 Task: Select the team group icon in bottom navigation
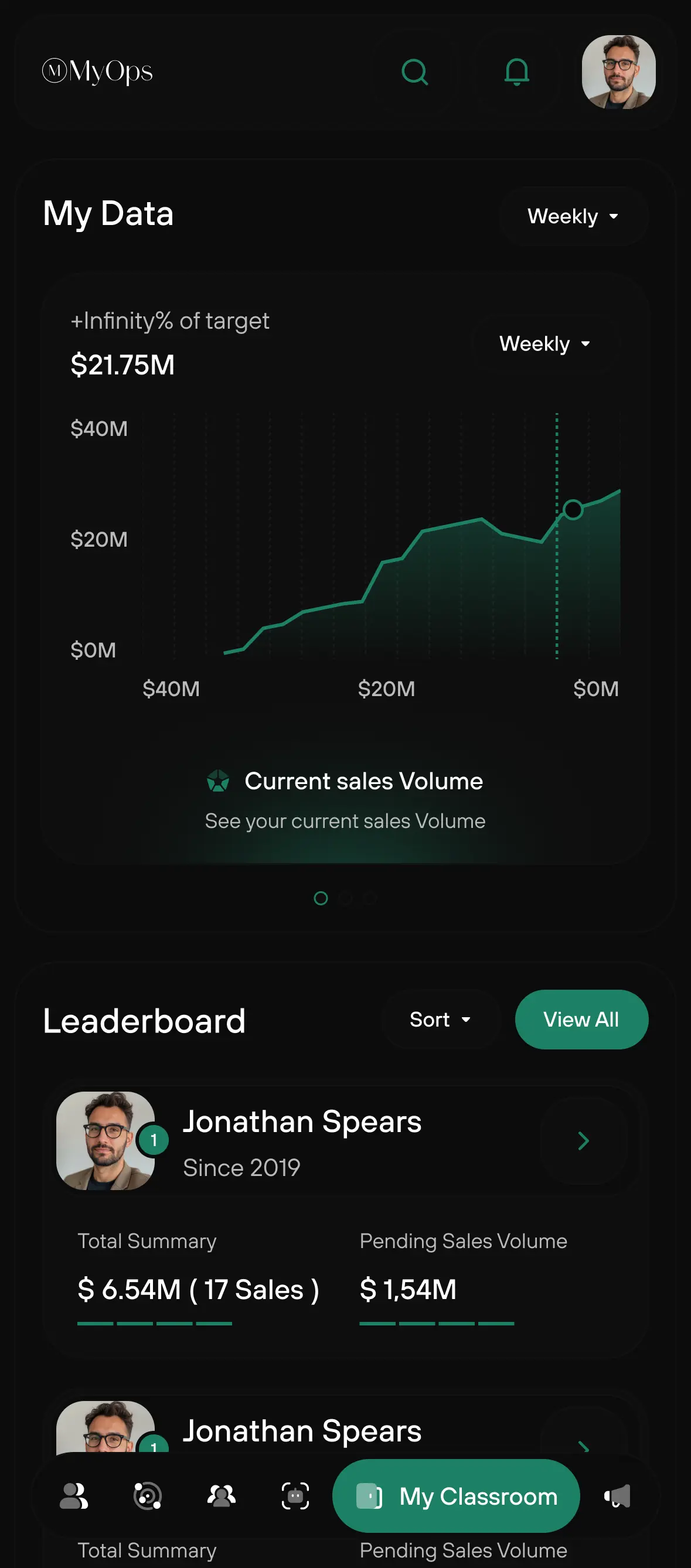tap(222, 1496)
